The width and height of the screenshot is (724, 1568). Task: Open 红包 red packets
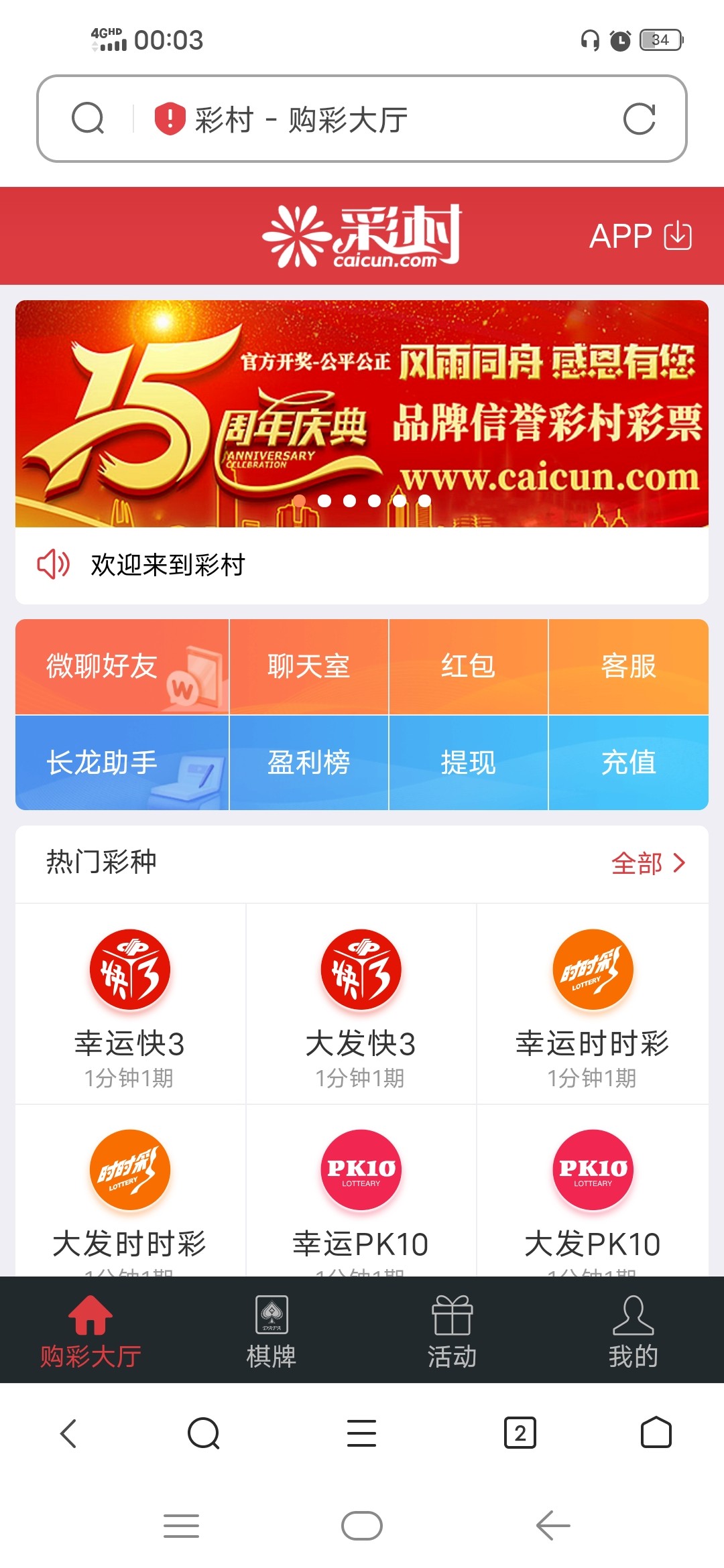(x=468, y=667)
